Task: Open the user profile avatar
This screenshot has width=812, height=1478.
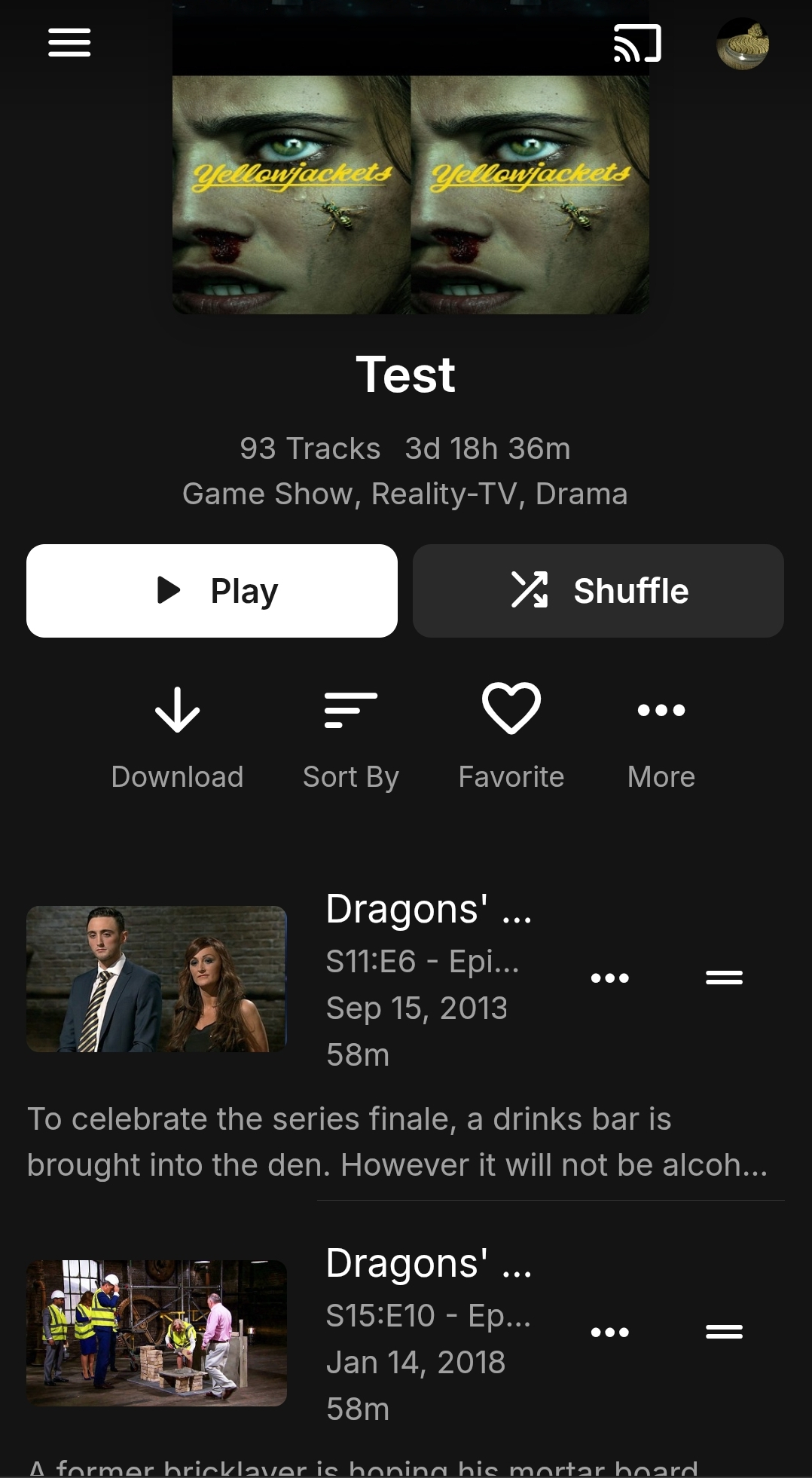Action: click(x=743, y=44)
